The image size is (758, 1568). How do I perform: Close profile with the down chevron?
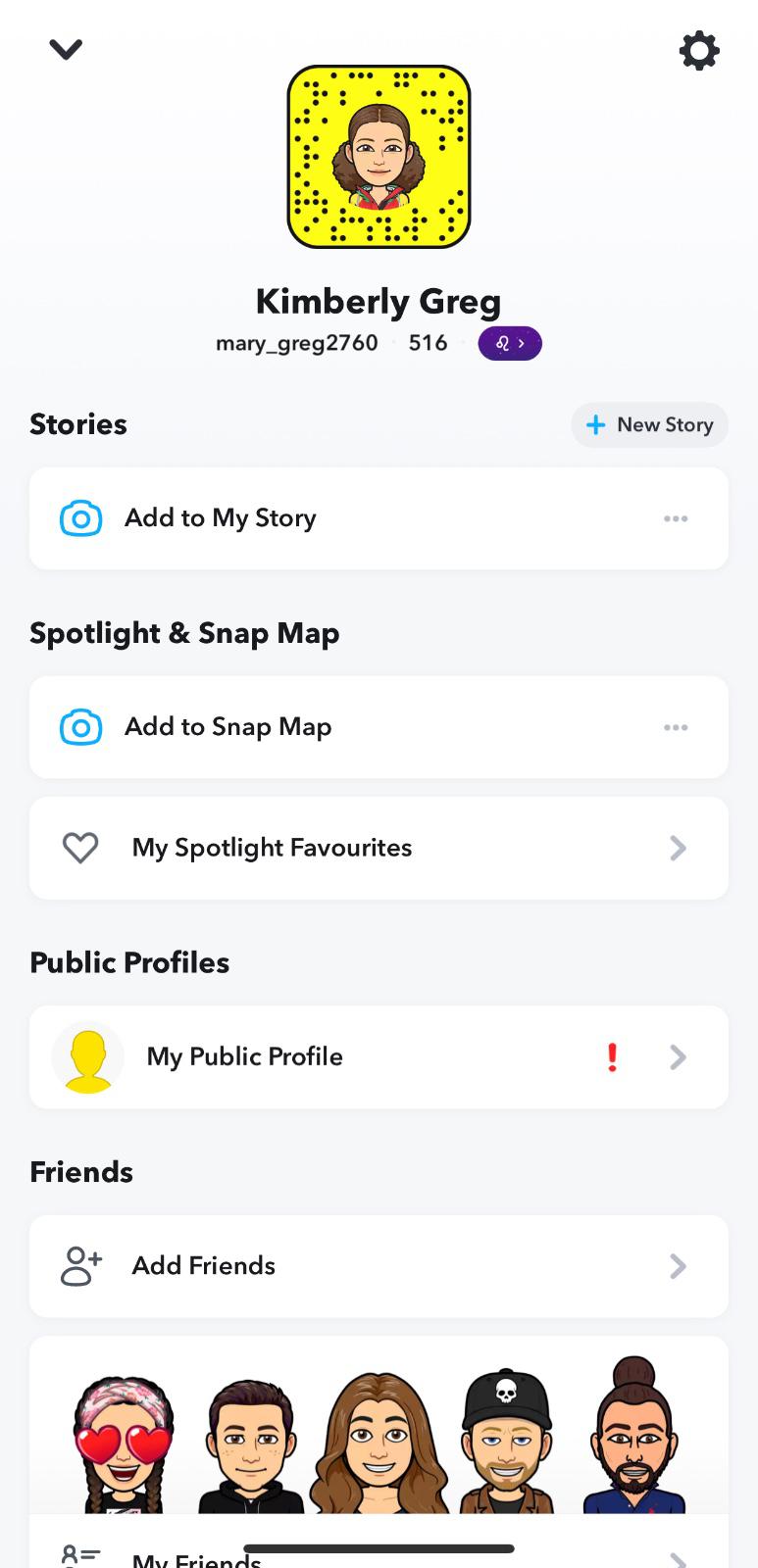point(66,49)
